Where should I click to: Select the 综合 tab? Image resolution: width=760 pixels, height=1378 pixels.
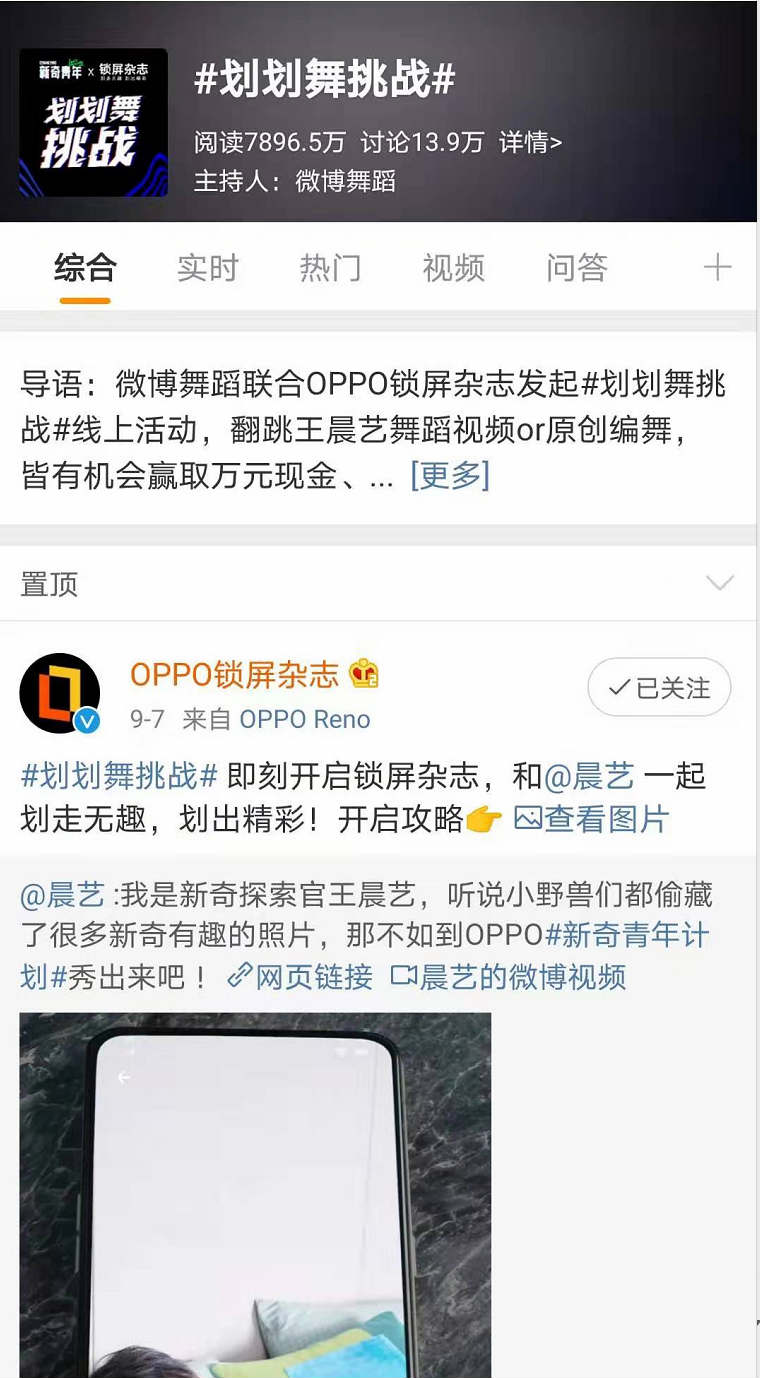pos(85,268)
